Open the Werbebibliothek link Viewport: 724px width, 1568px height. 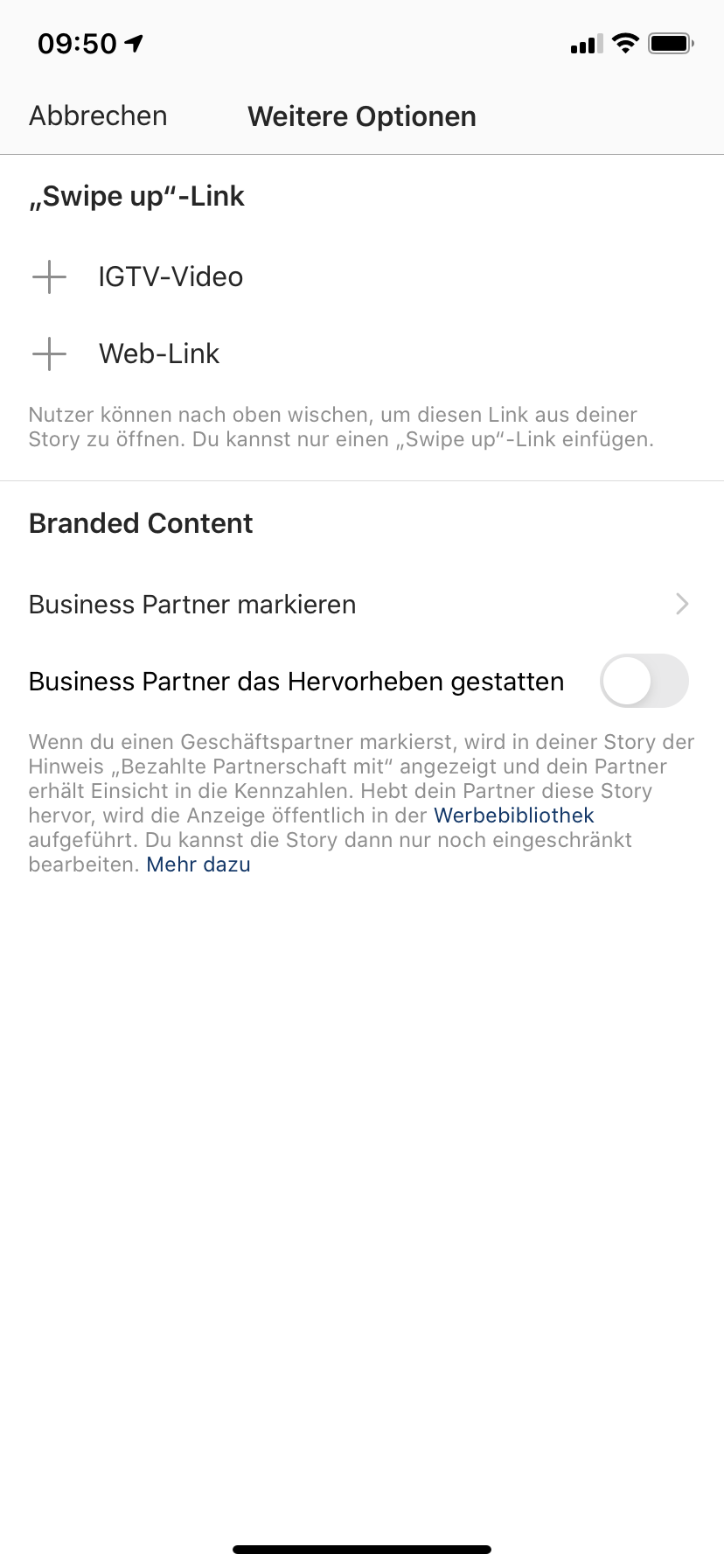[514, 815]
